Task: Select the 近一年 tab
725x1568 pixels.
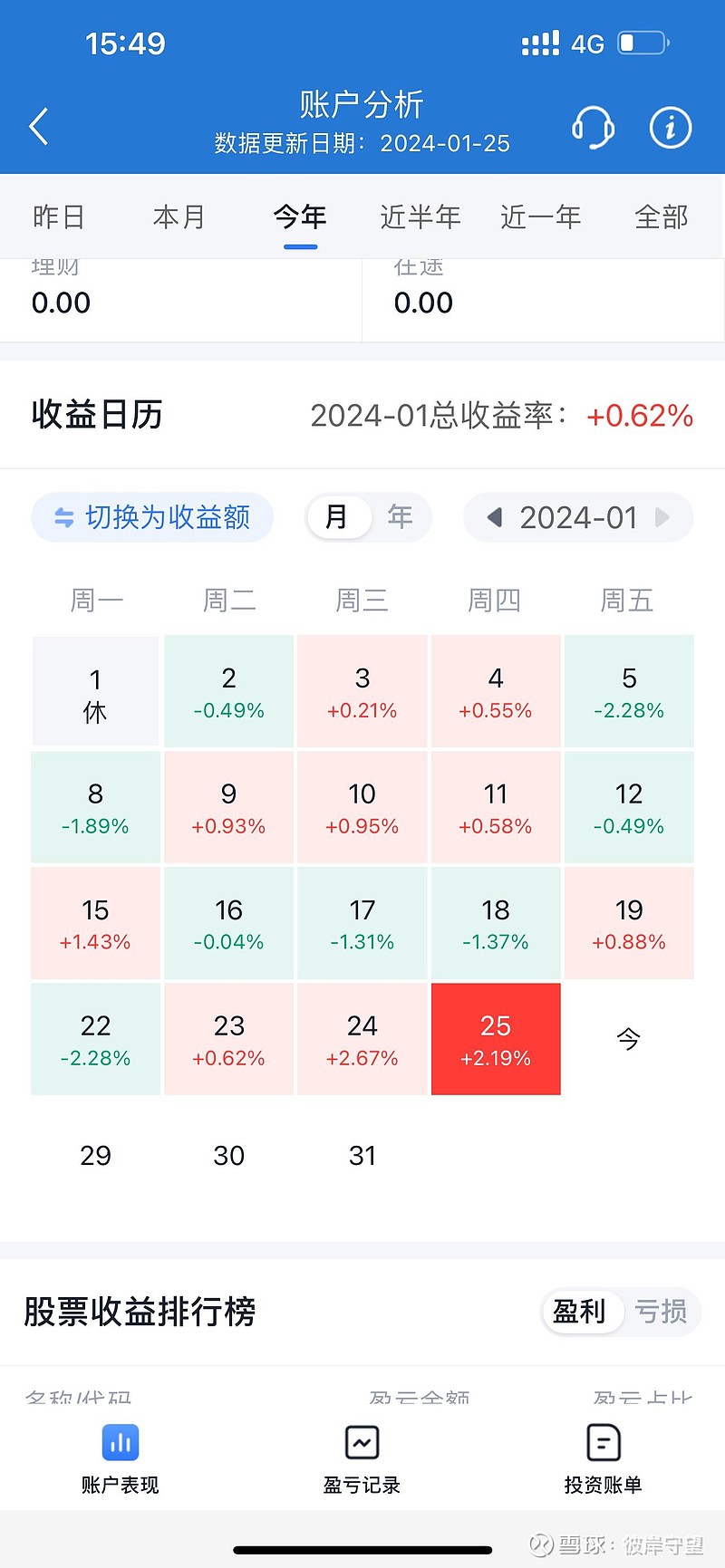Action: point(541,216)
